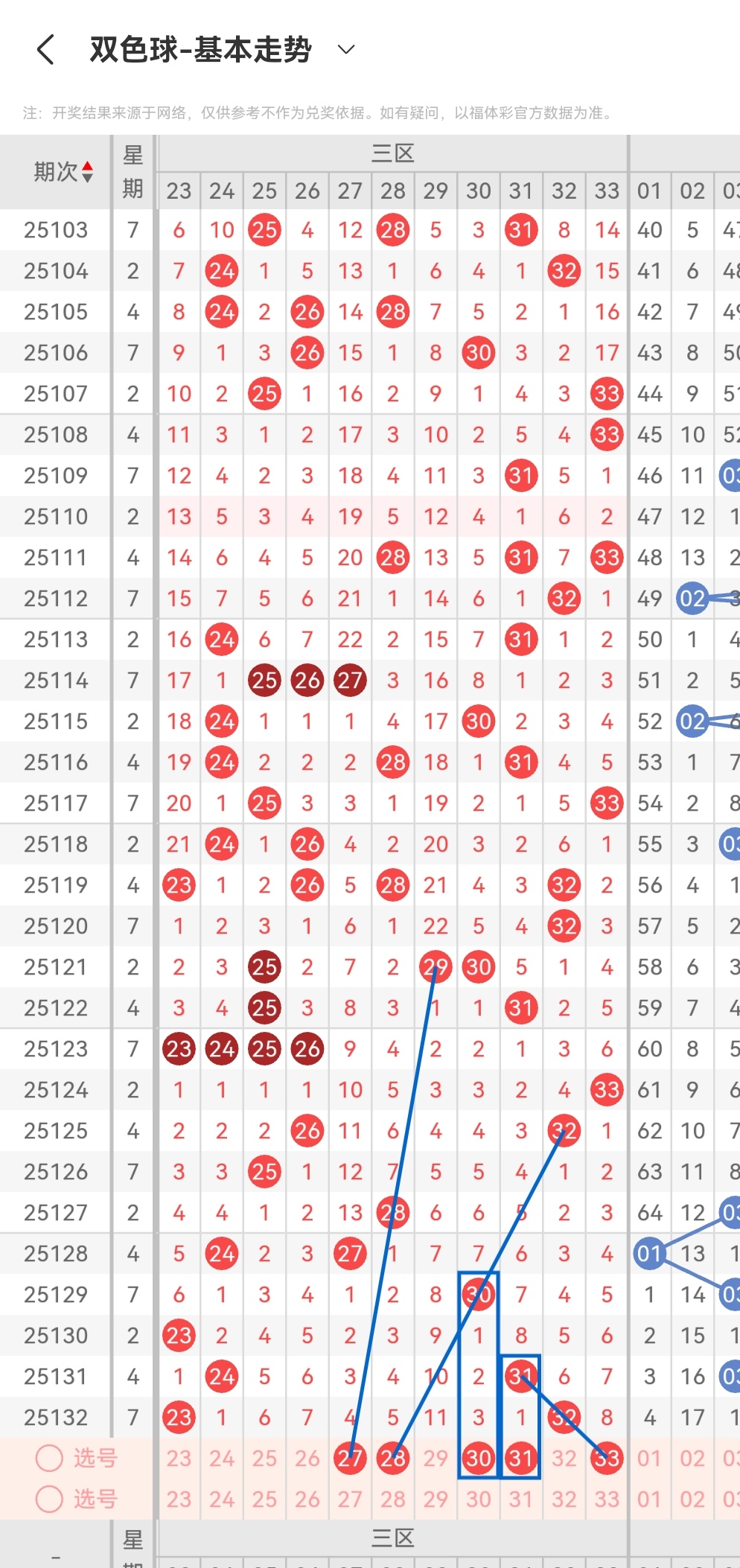Open the 双色球-基本走势 chart type dropdown
740x1568 pixels.
345,50
